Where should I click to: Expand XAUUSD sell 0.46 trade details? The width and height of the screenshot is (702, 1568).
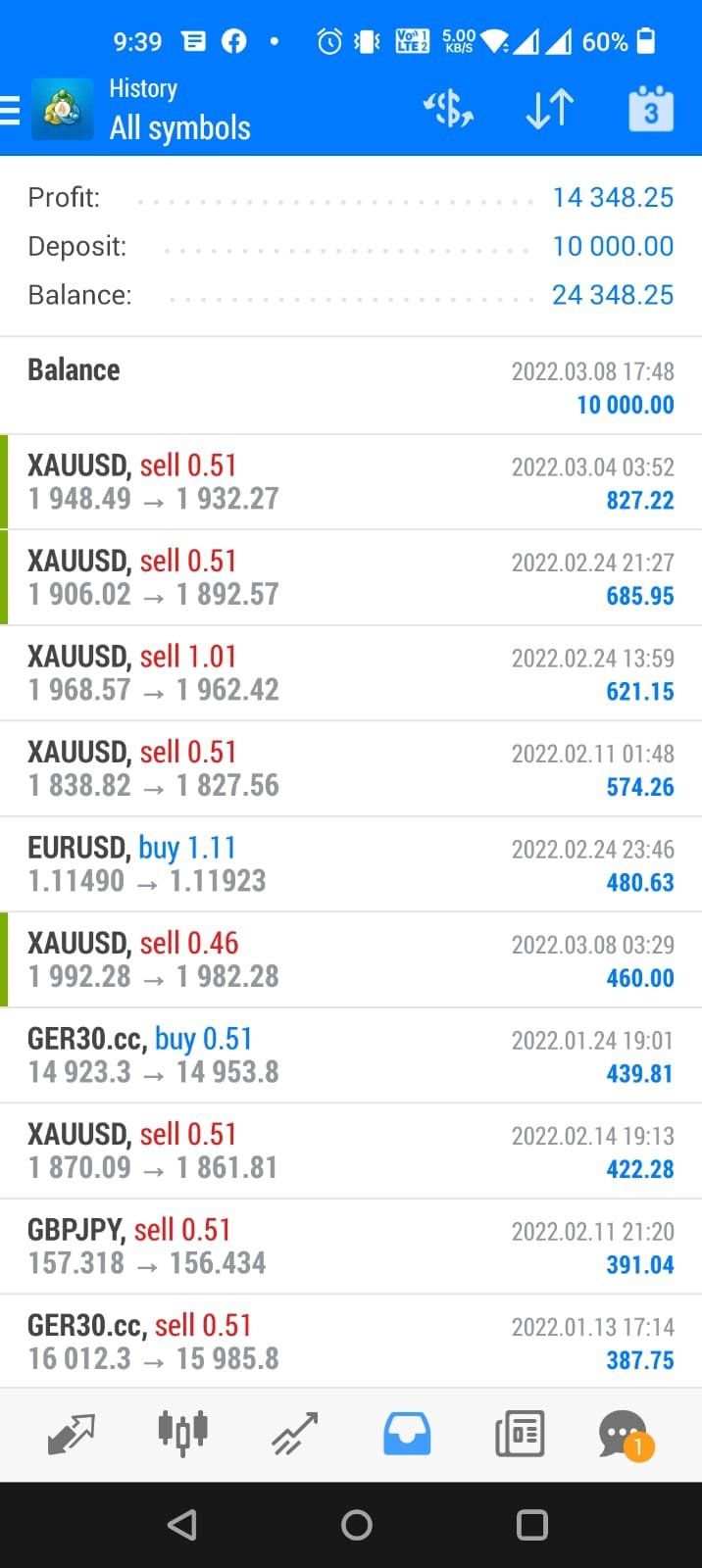point(351,959)
